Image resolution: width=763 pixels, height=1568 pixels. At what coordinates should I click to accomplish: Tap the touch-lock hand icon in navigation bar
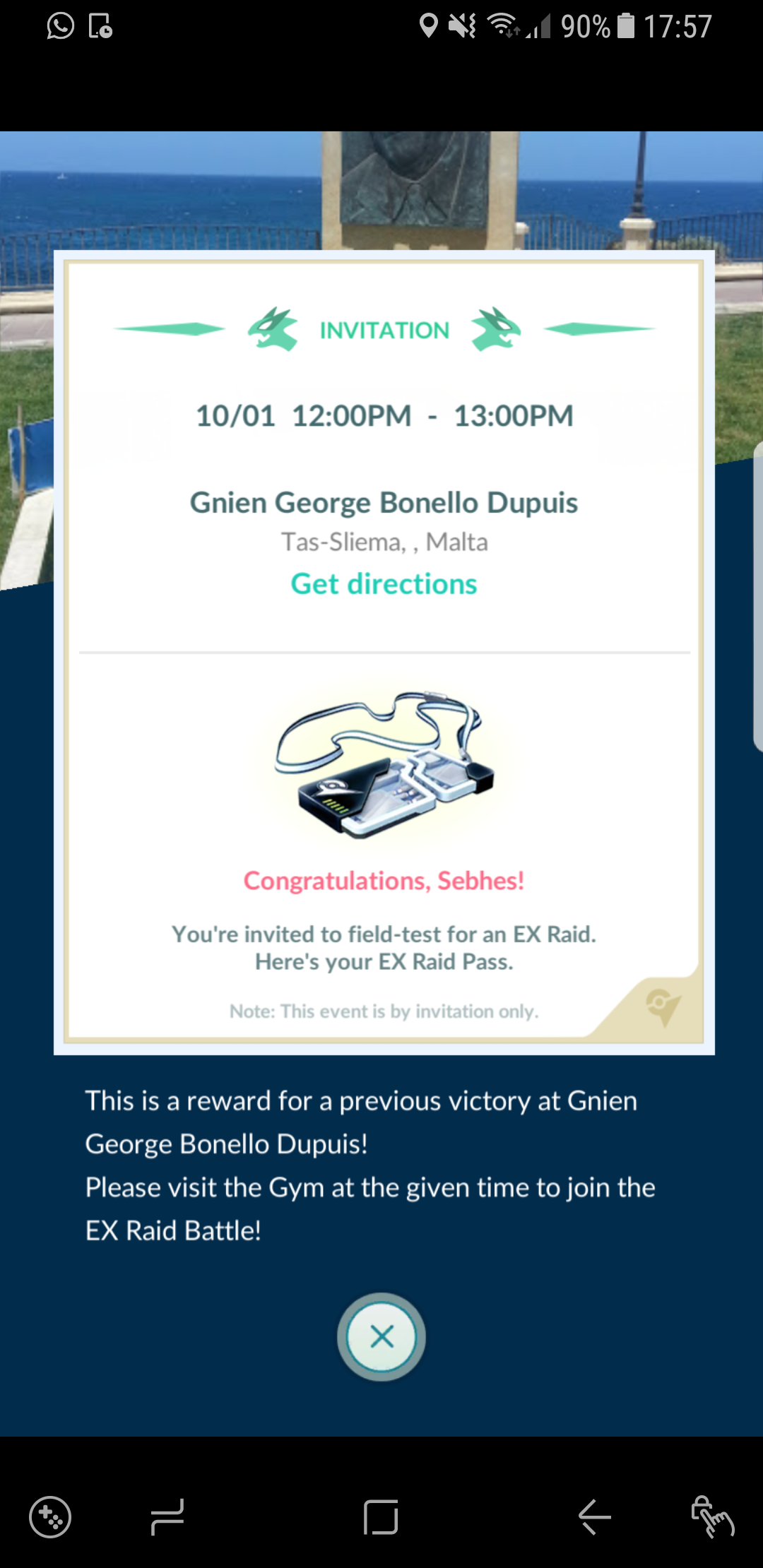[712, 1516]
